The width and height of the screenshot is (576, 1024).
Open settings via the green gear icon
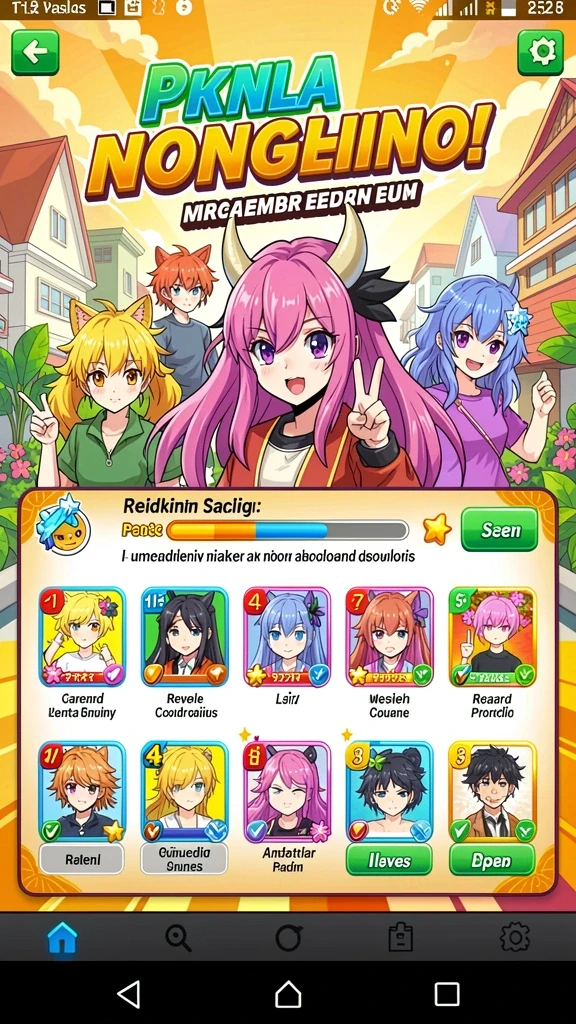(540, 52)
